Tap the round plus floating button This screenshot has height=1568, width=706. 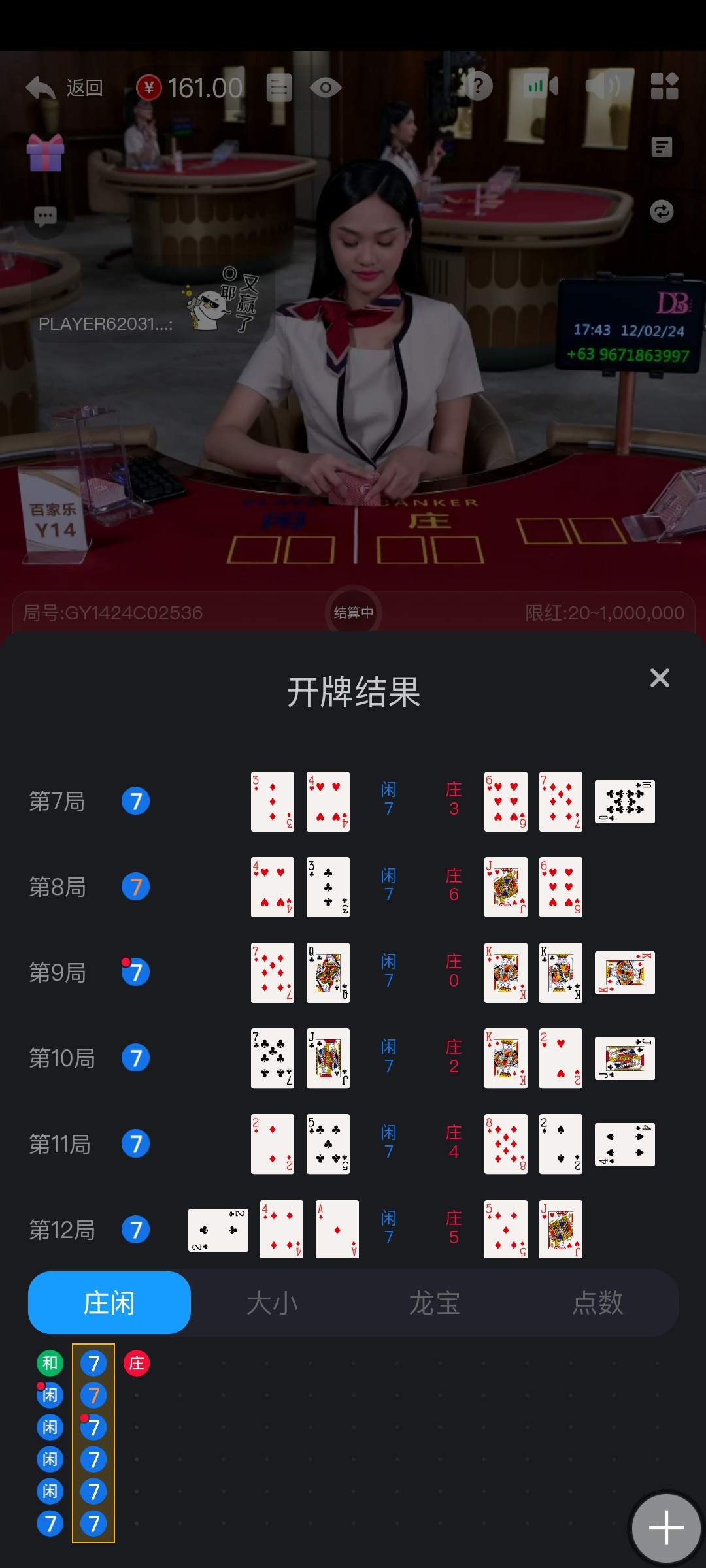(x=665, y=1527)
